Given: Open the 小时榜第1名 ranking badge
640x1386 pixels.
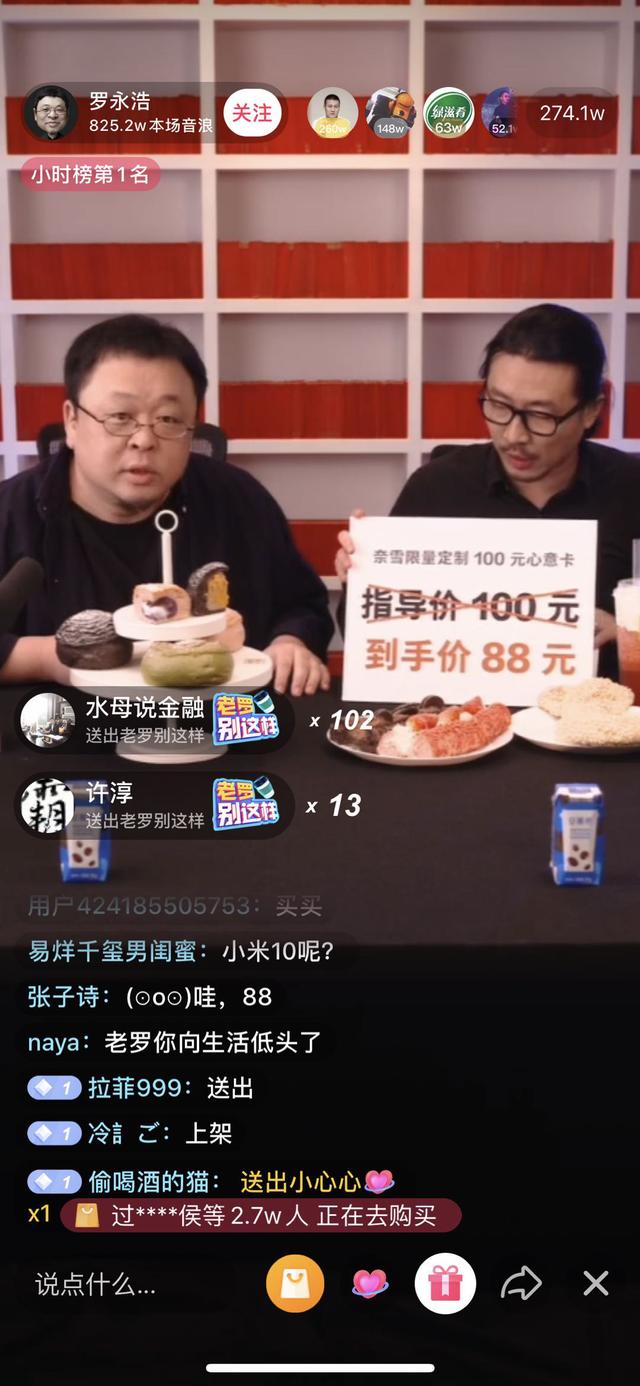Looking at the screenshot, I should 90,174.
